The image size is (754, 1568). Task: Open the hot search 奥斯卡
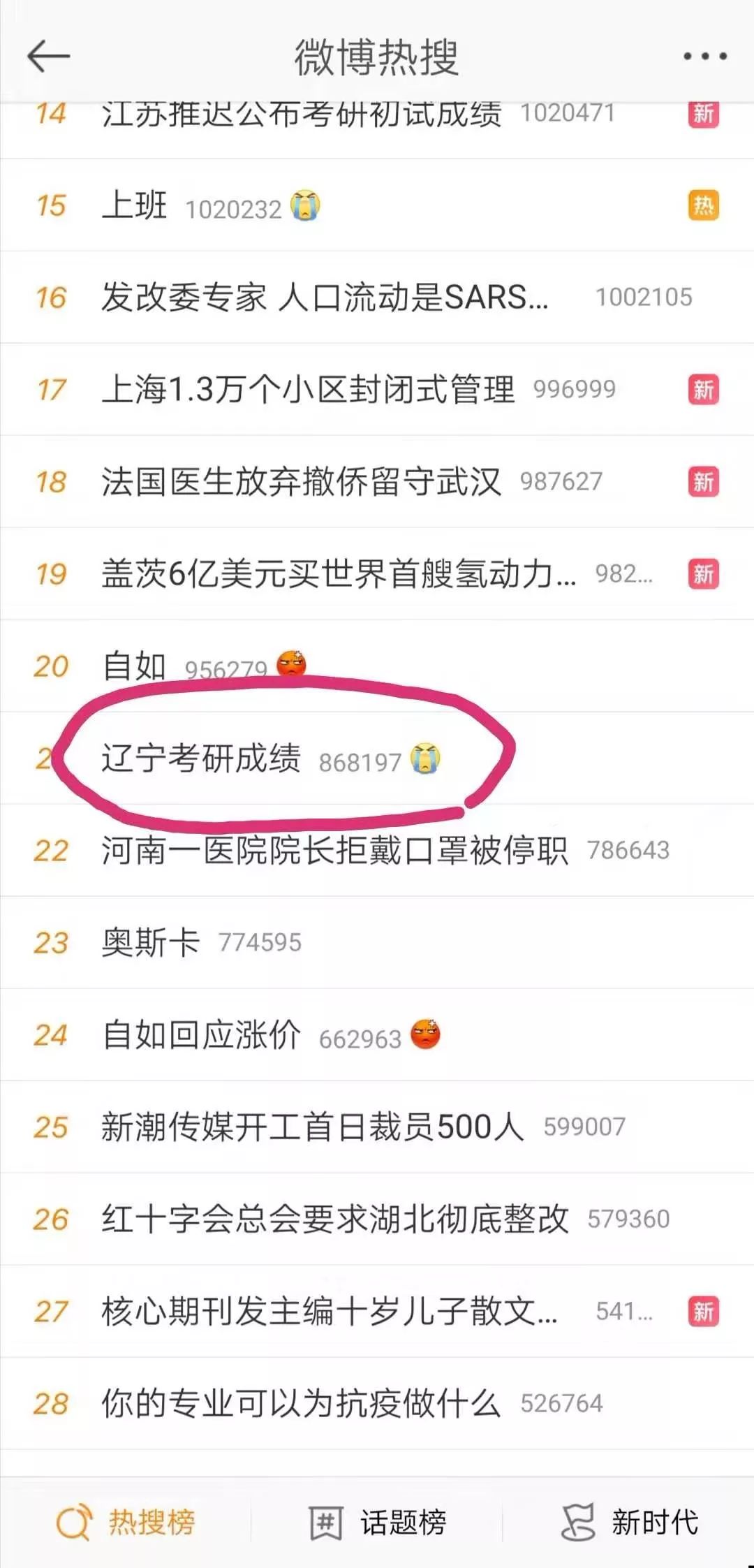151,942
